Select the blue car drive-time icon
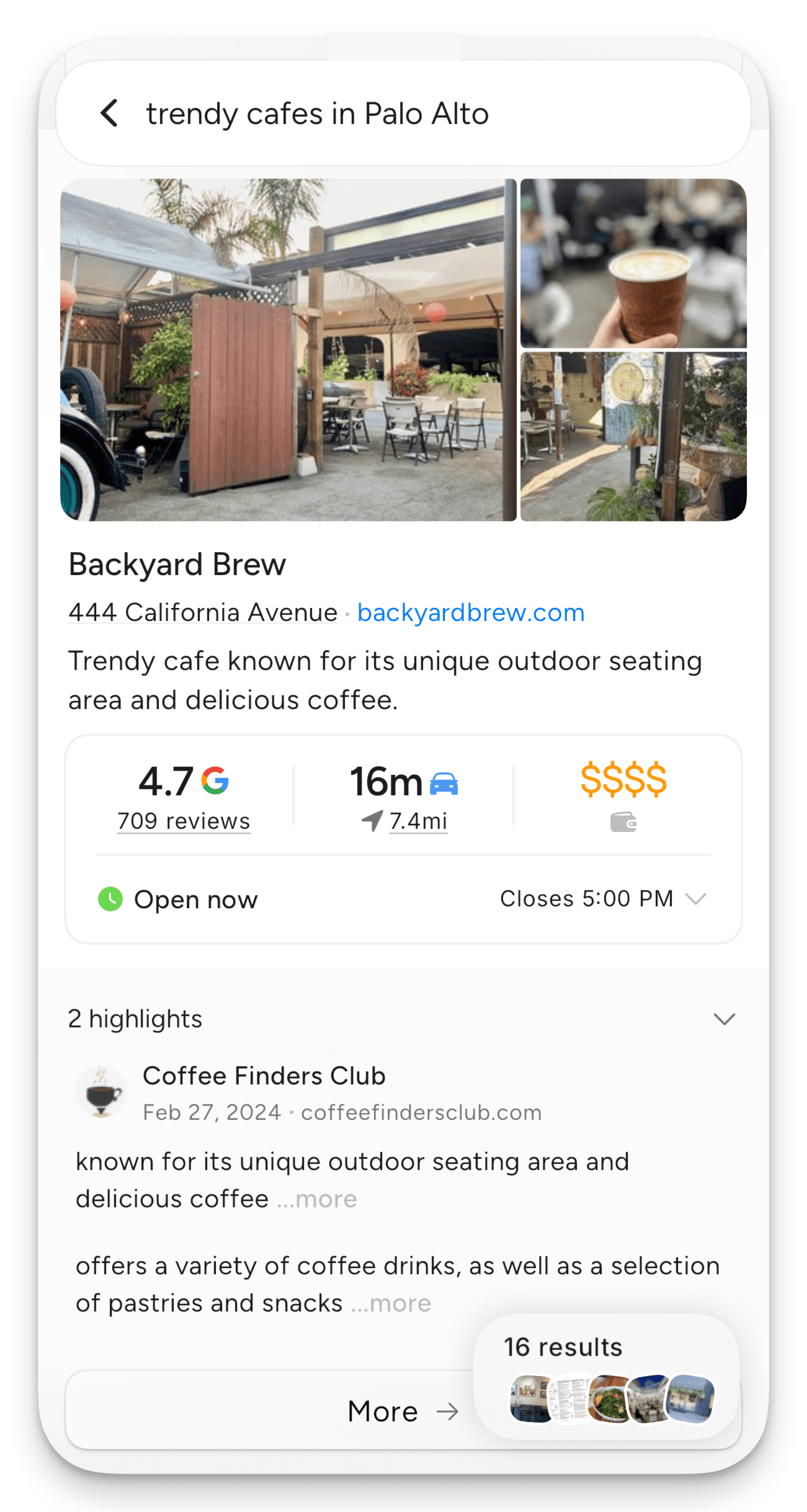 tap(444, 781)
